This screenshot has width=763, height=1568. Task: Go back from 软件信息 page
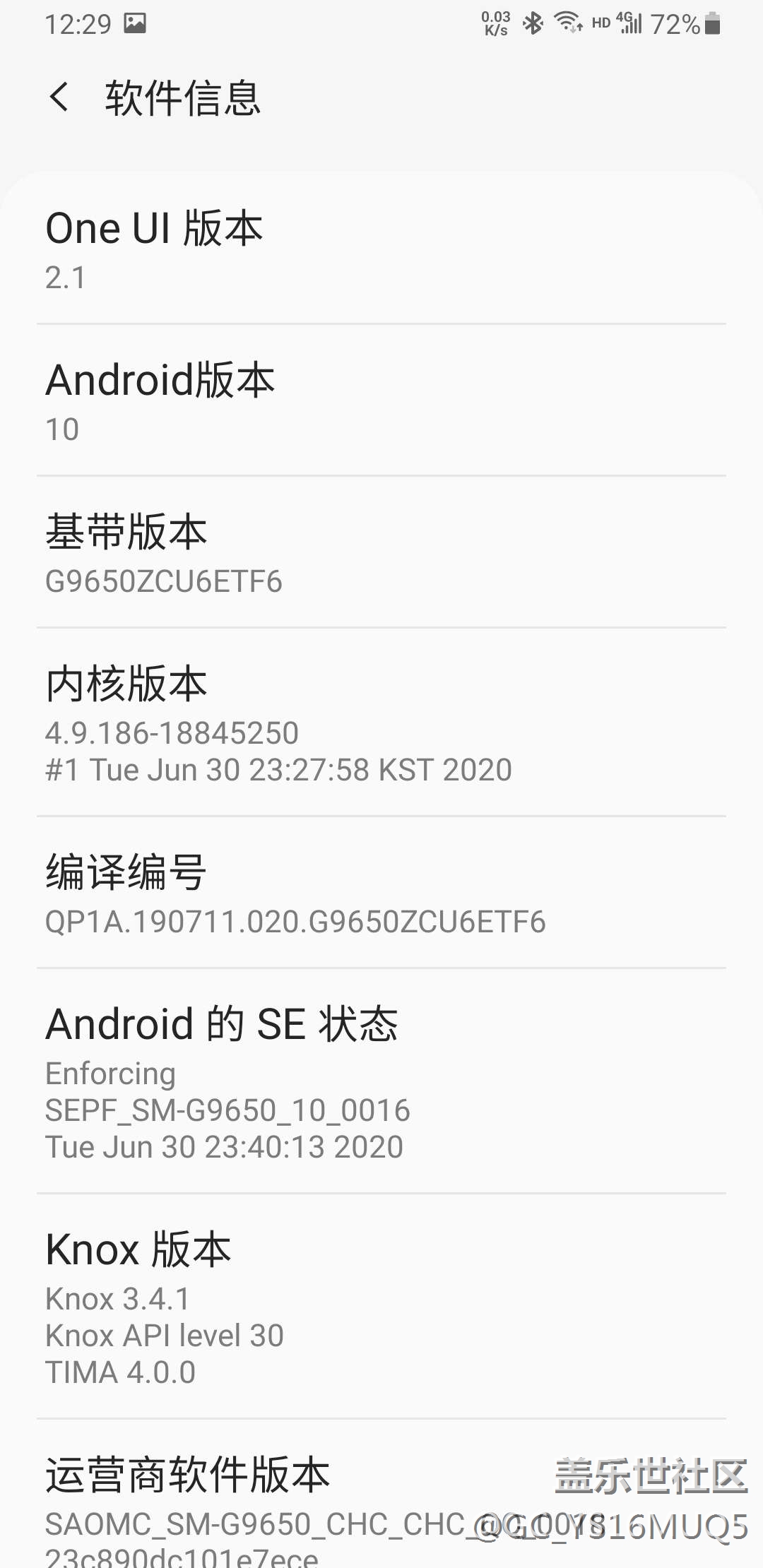pyautogui.click(x=60, y=97)
